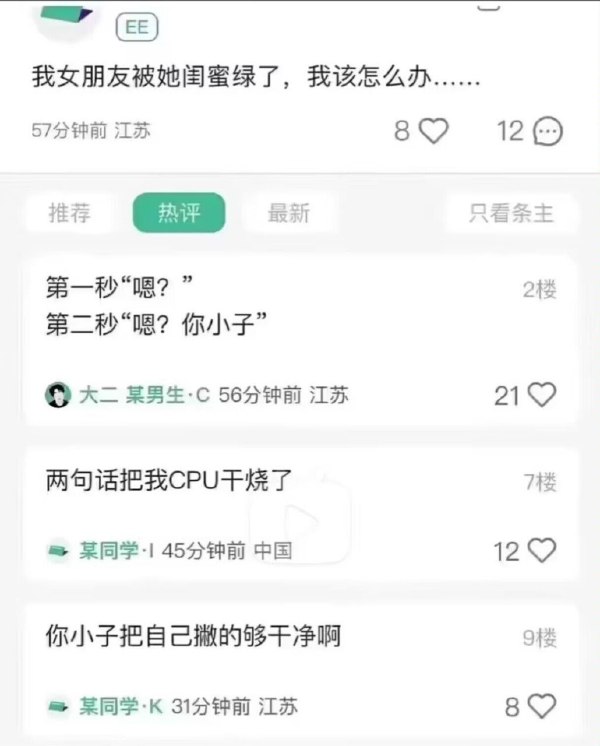Image resolution: width=600 pixels, height=746 pixels.
Task: Open the comment 你小子把自己撇的够干净啊
Action: tap(194, 636)
